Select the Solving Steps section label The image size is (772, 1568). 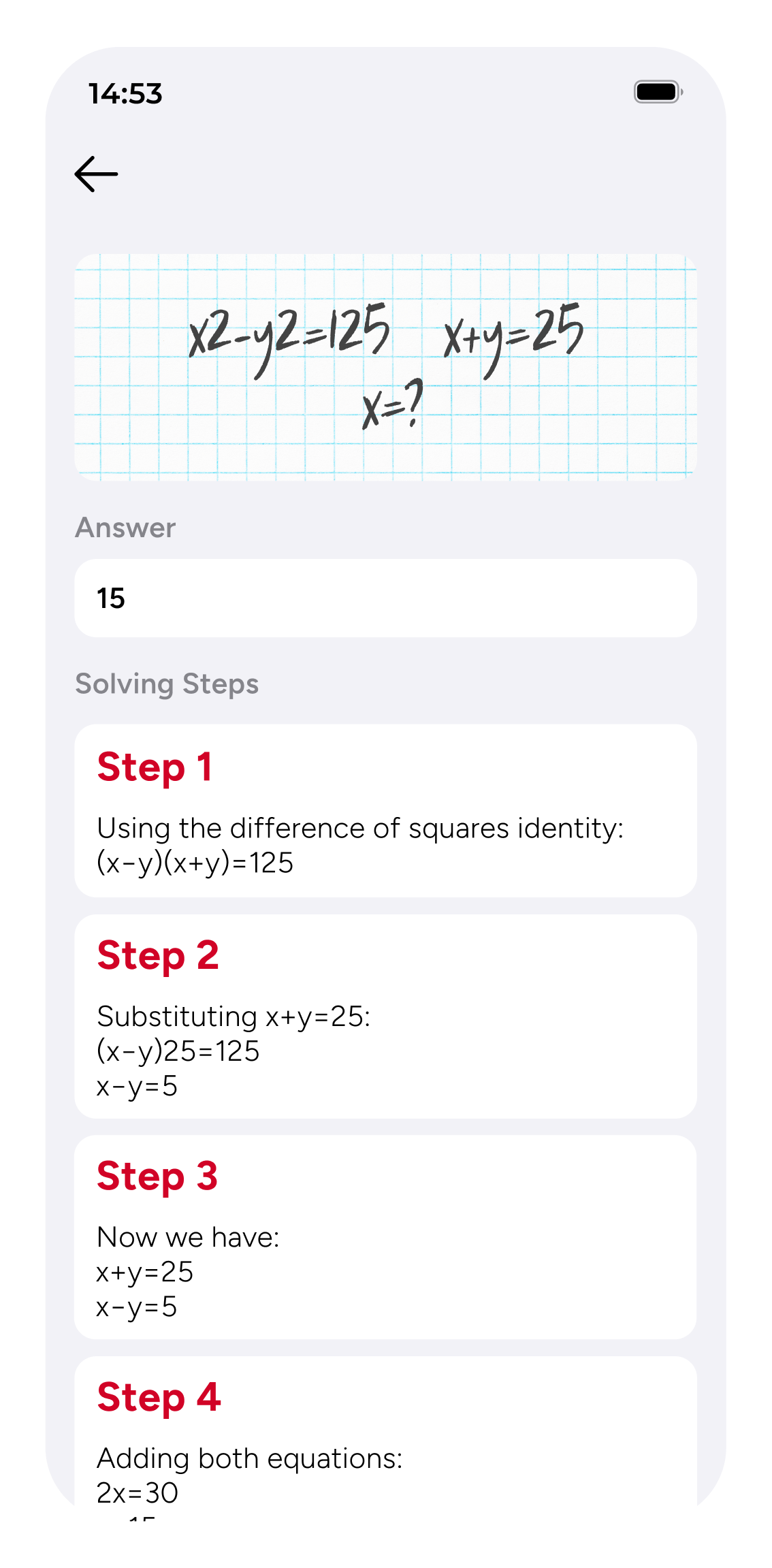coord(167,683)
